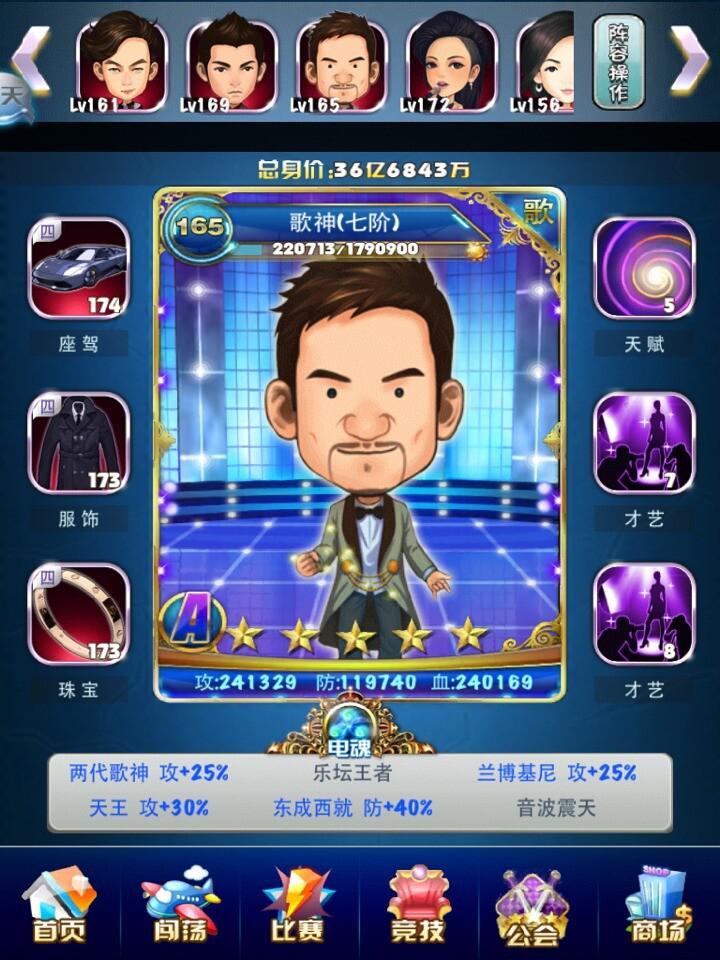The width and height of the screenshot is (720, 960).
Task: Open the 才艺 skill slot numbered 8
Action: coord(644,614)
